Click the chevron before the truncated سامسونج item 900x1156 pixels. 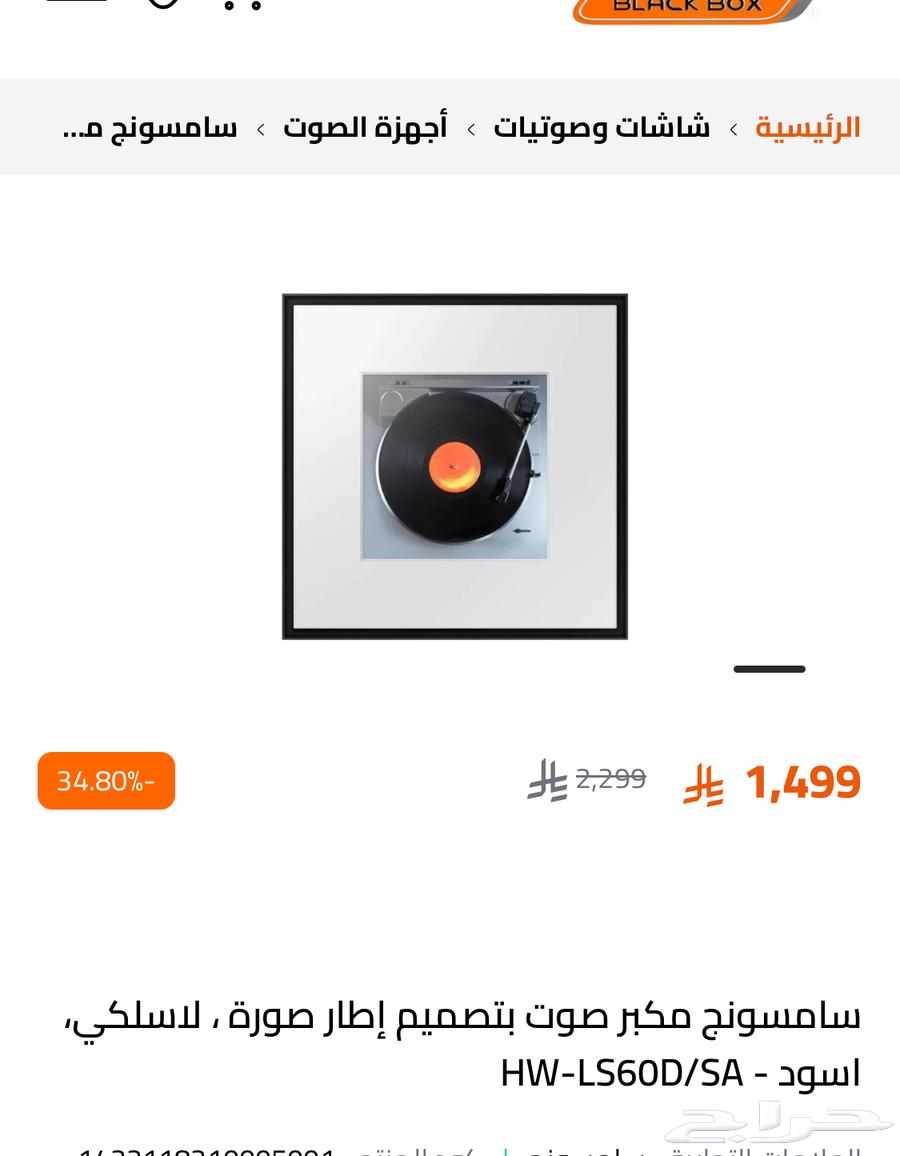260,128
